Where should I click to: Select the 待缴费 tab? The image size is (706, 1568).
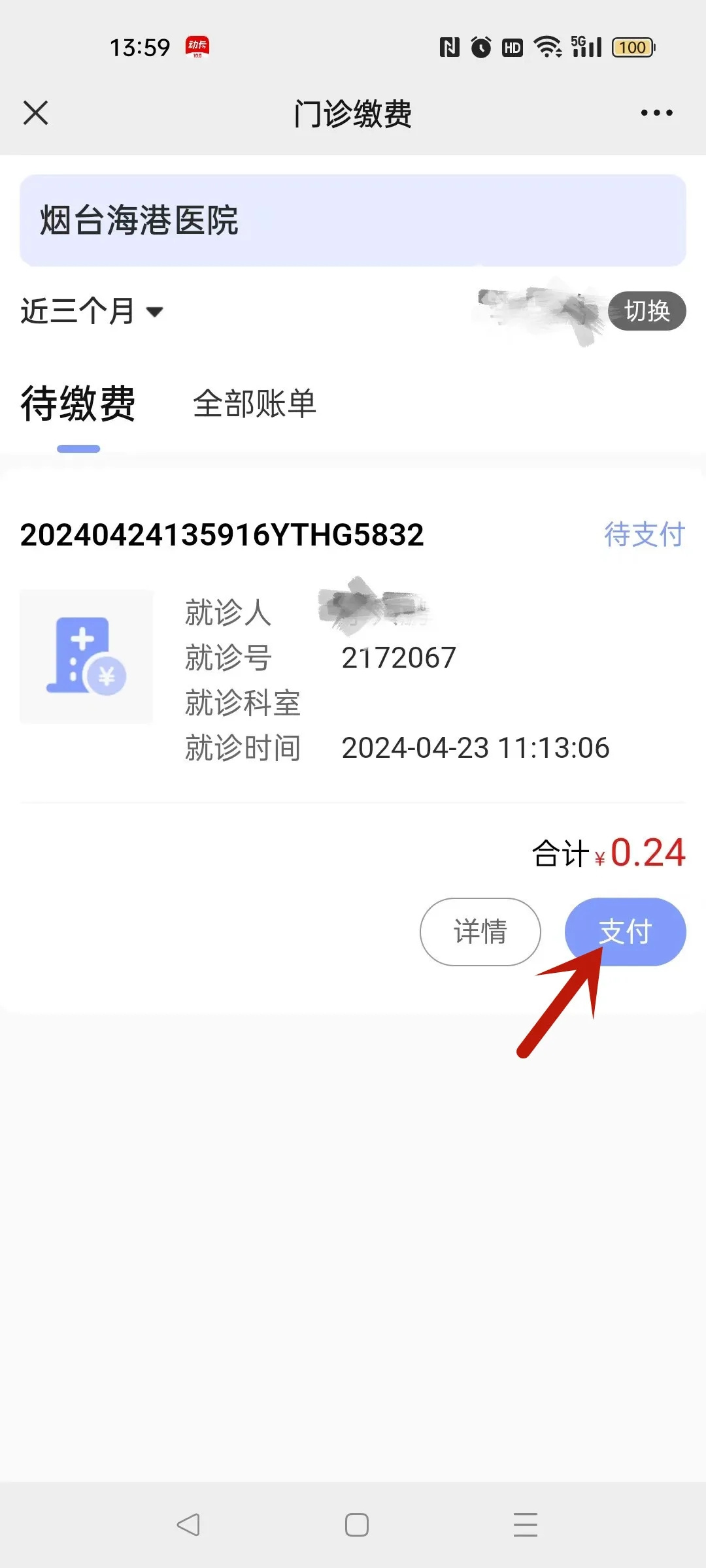pos(78,403)
